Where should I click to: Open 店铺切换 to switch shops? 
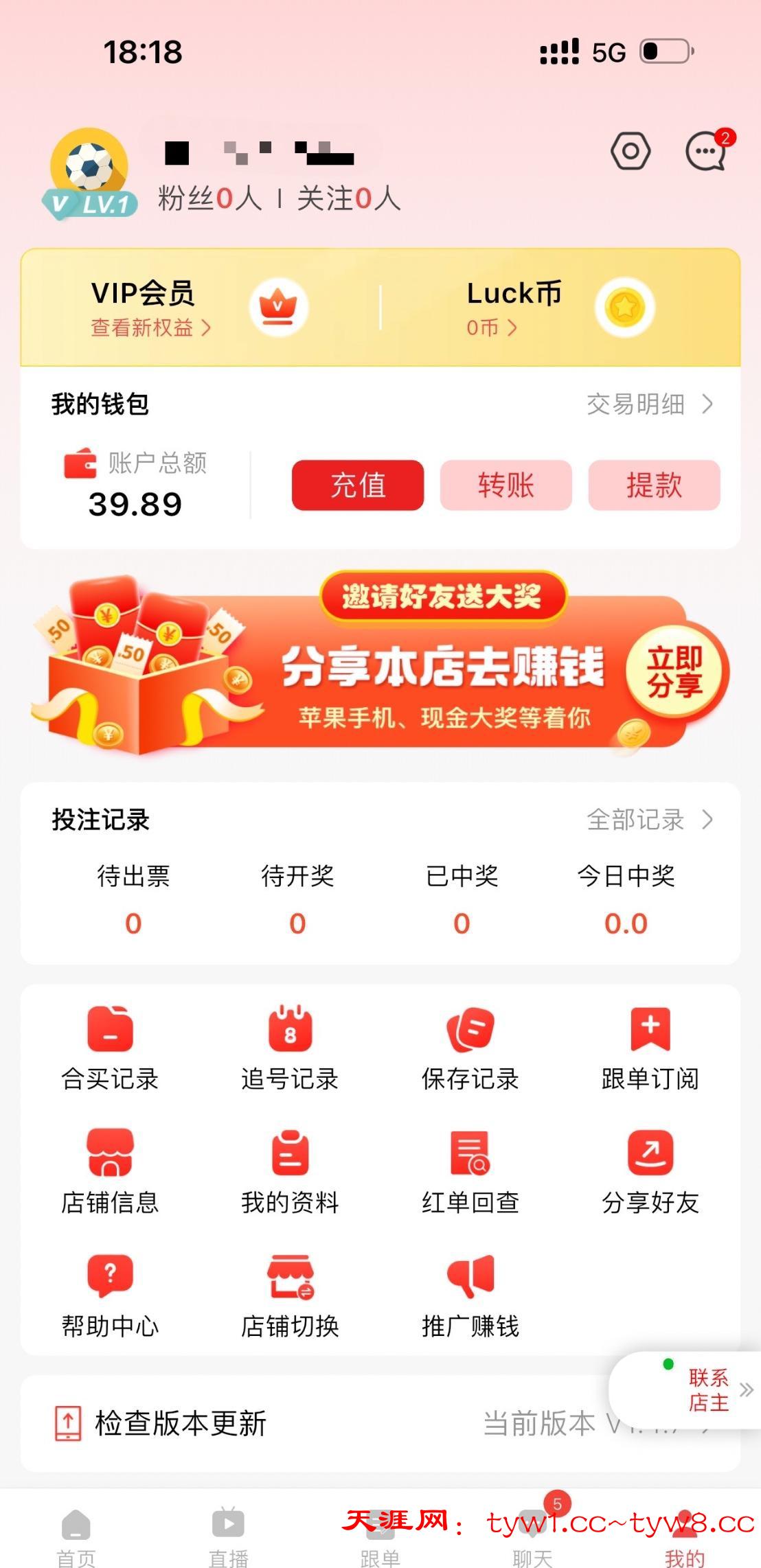tap(290, 1295)
